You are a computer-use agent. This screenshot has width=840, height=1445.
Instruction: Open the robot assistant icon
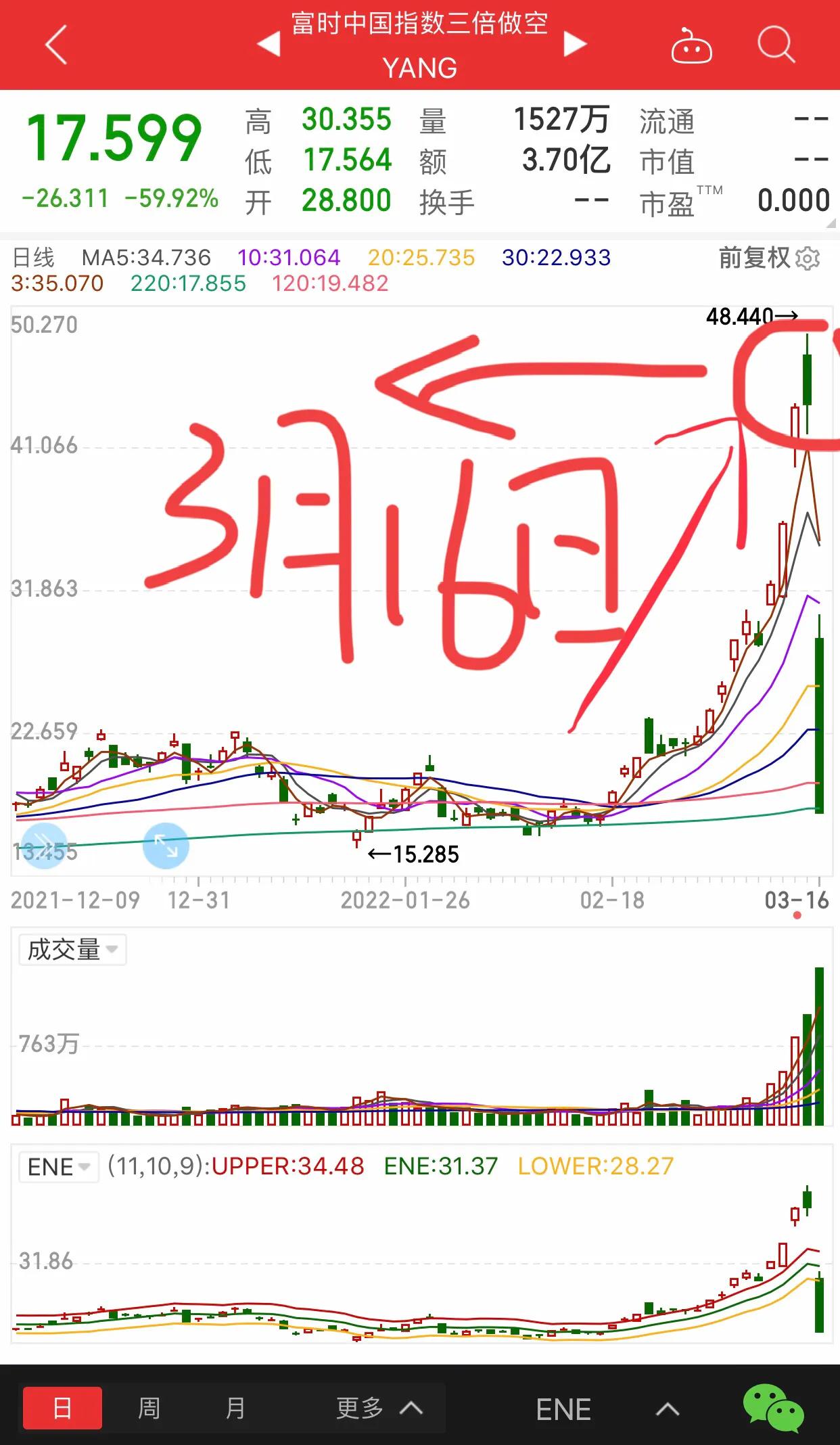click(691, 46)
